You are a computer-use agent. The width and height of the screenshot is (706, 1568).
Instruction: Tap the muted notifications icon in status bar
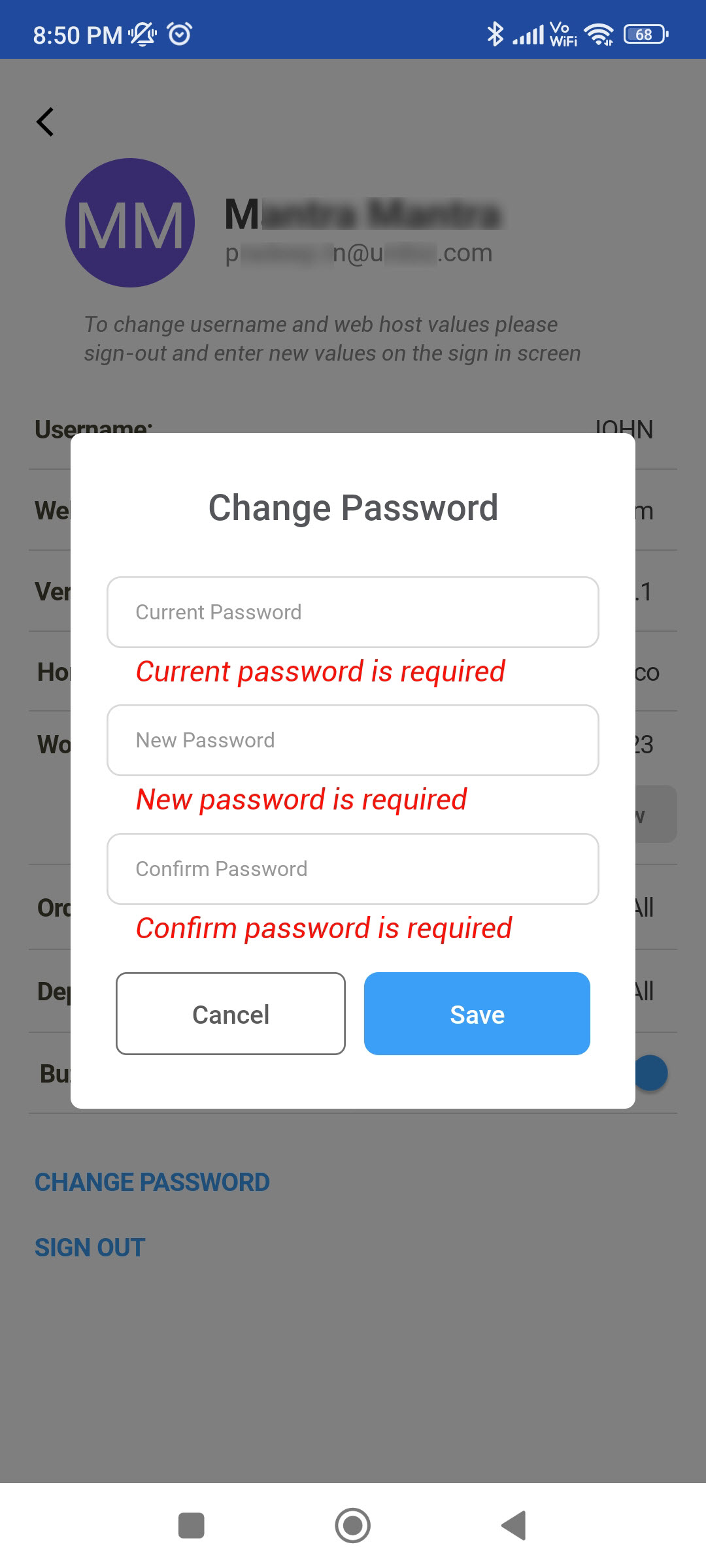point(140,33)
